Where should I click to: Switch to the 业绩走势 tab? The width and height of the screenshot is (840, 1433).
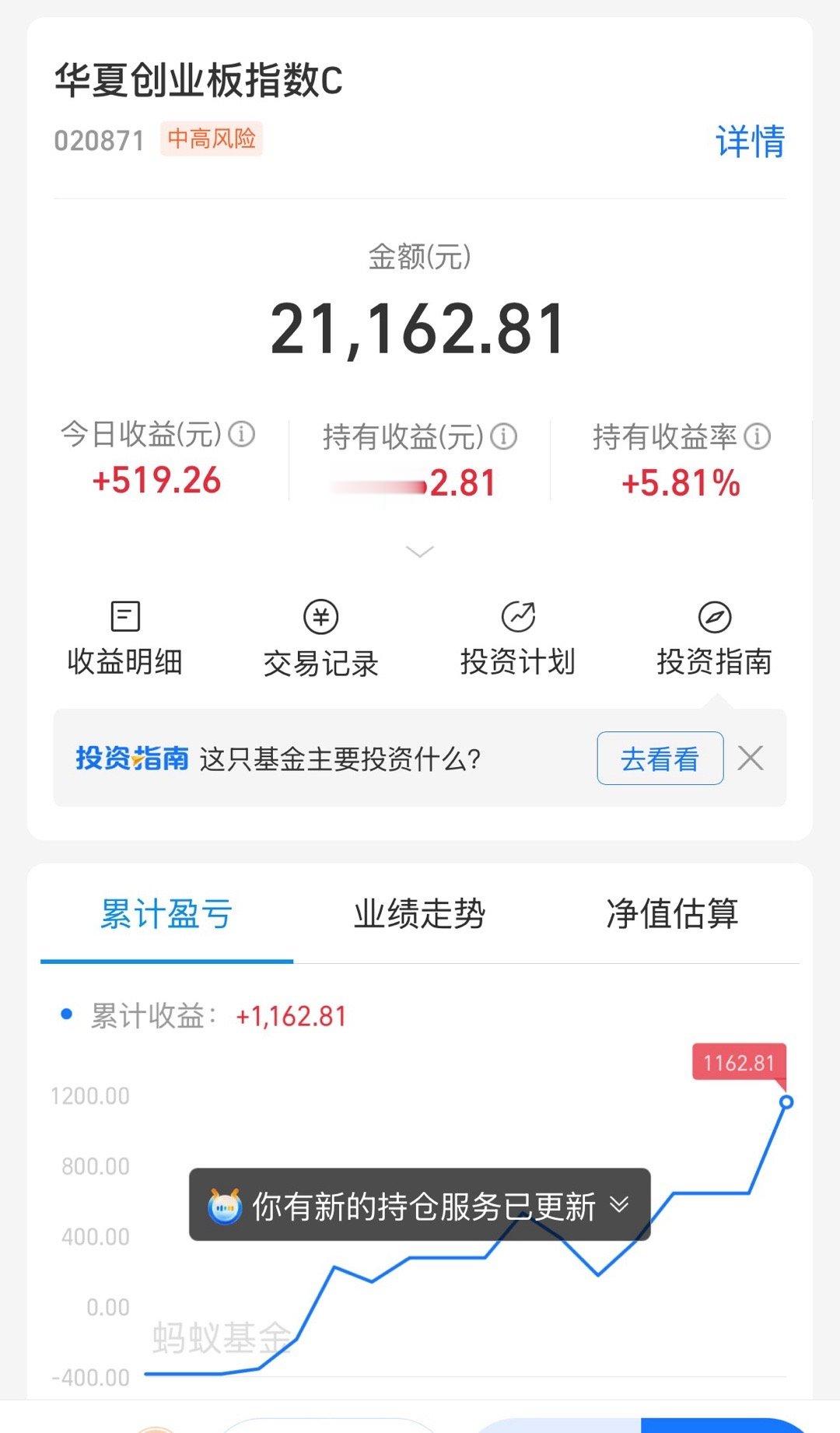420,916
